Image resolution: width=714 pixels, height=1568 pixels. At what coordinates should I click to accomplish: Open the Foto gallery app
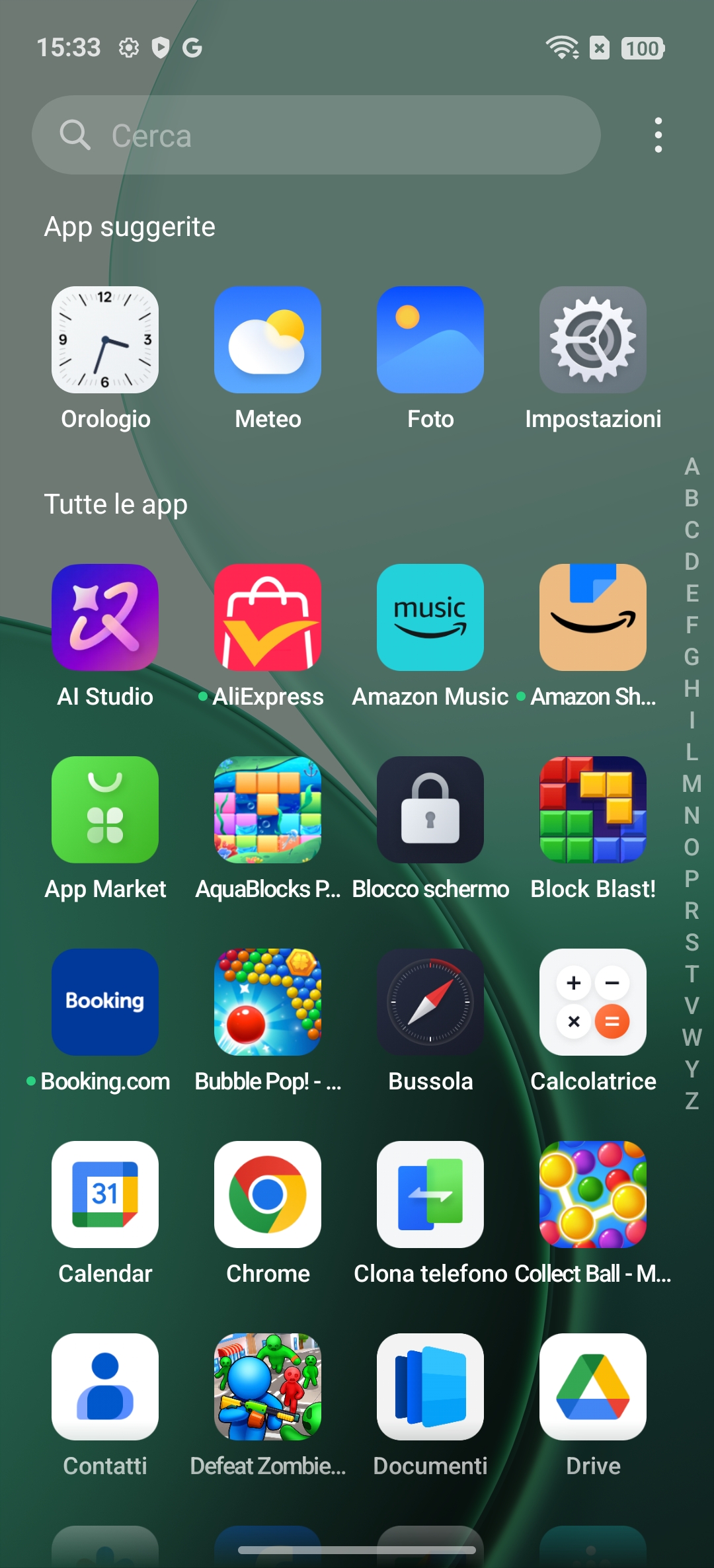pos(430,340)
